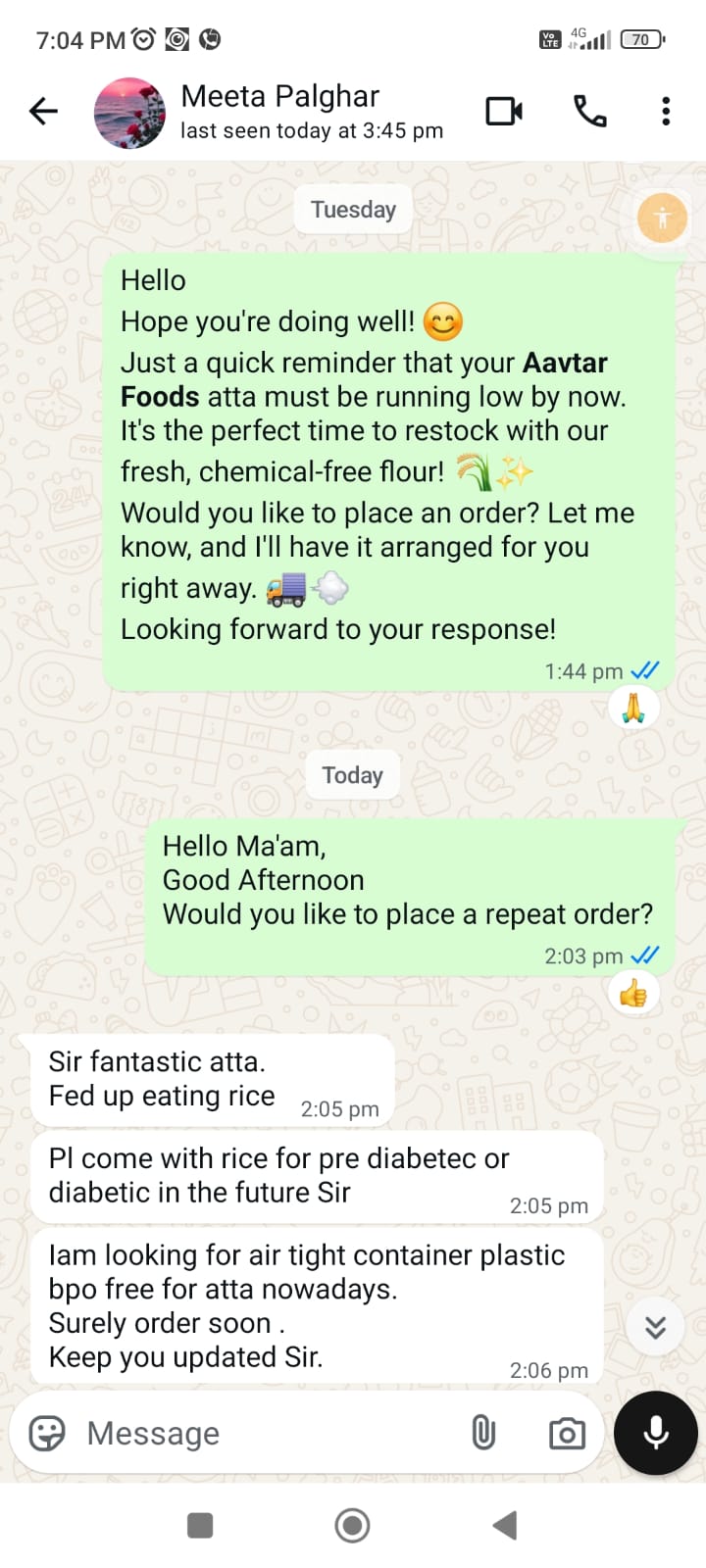Open recent apps from navigation bar

pos(200,1525)
